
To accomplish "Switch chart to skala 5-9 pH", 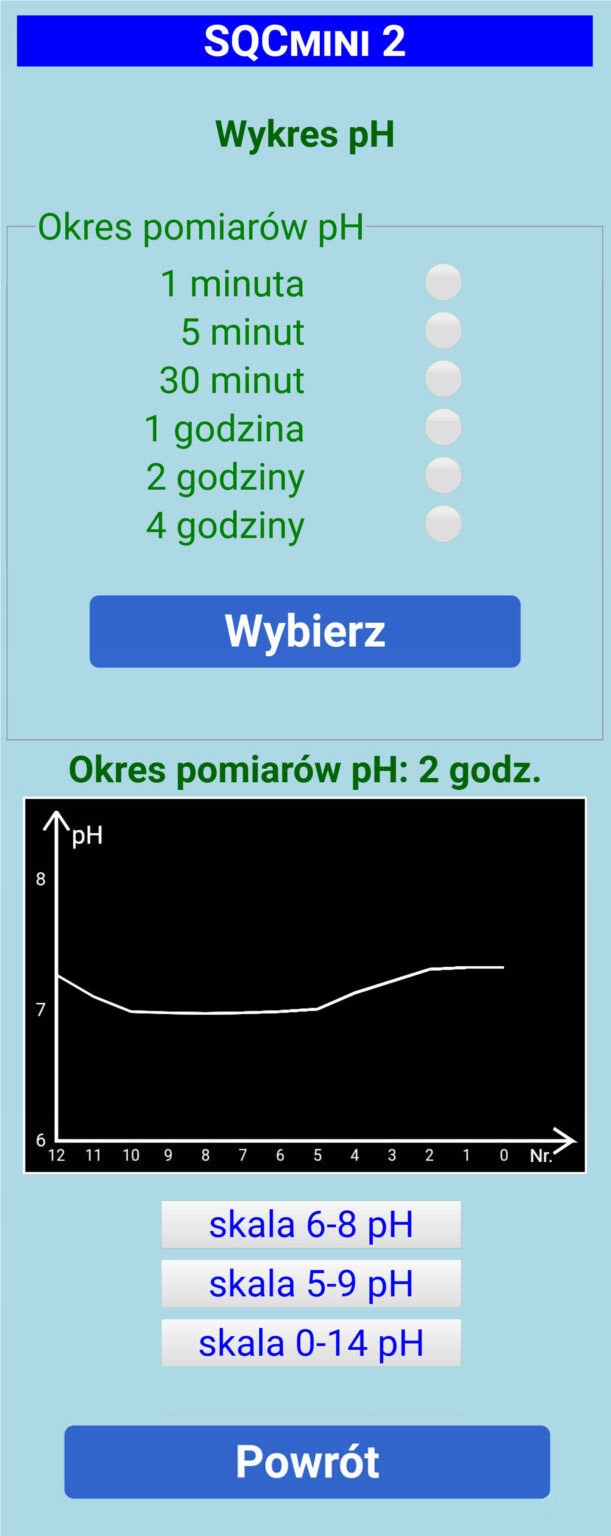I will (311, 1284).
